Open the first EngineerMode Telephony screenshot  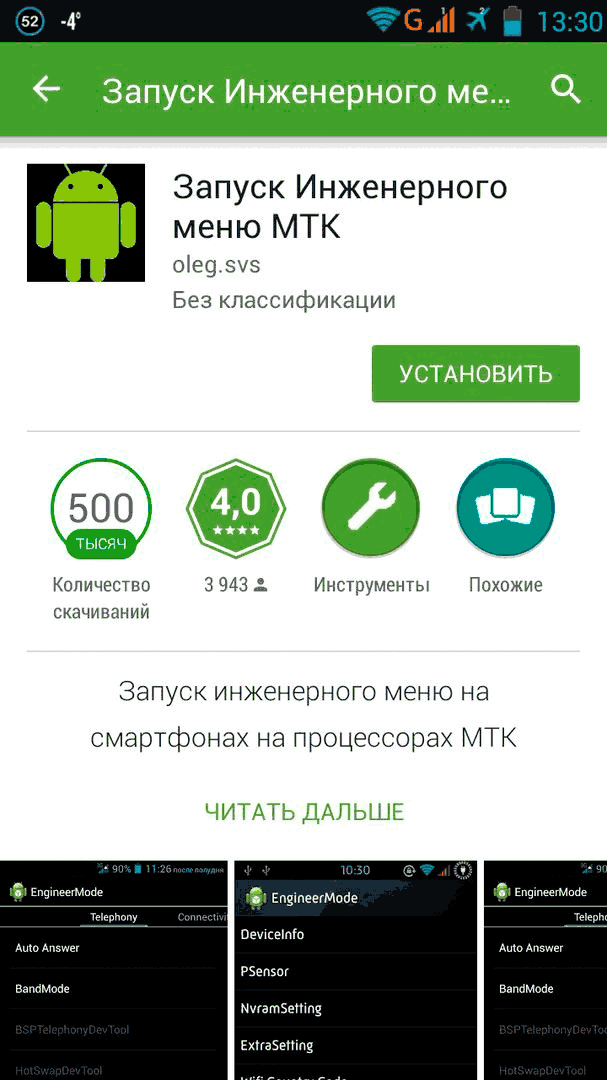pos(113,970)
